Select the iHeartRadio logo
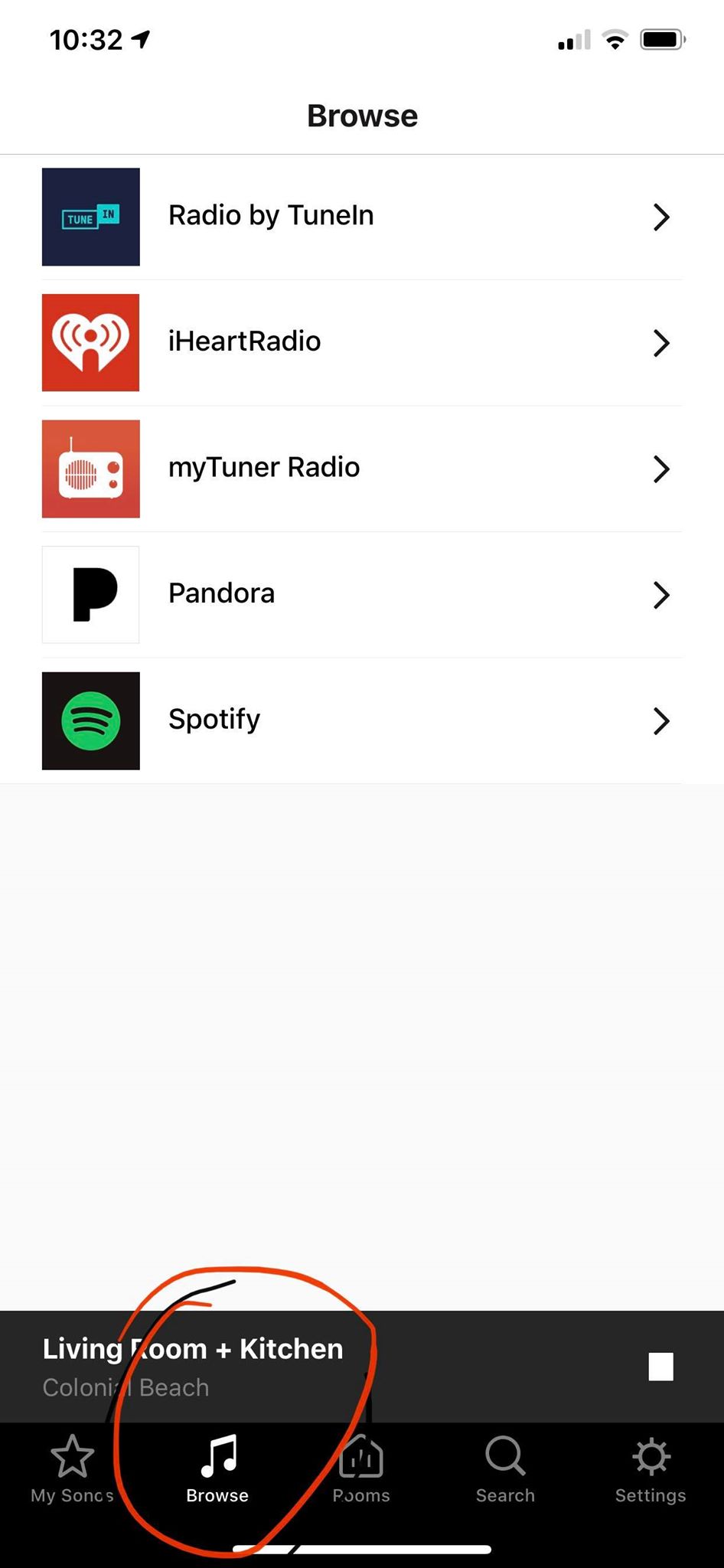Viewport: 724px width, 1568px height. [90, 342]
